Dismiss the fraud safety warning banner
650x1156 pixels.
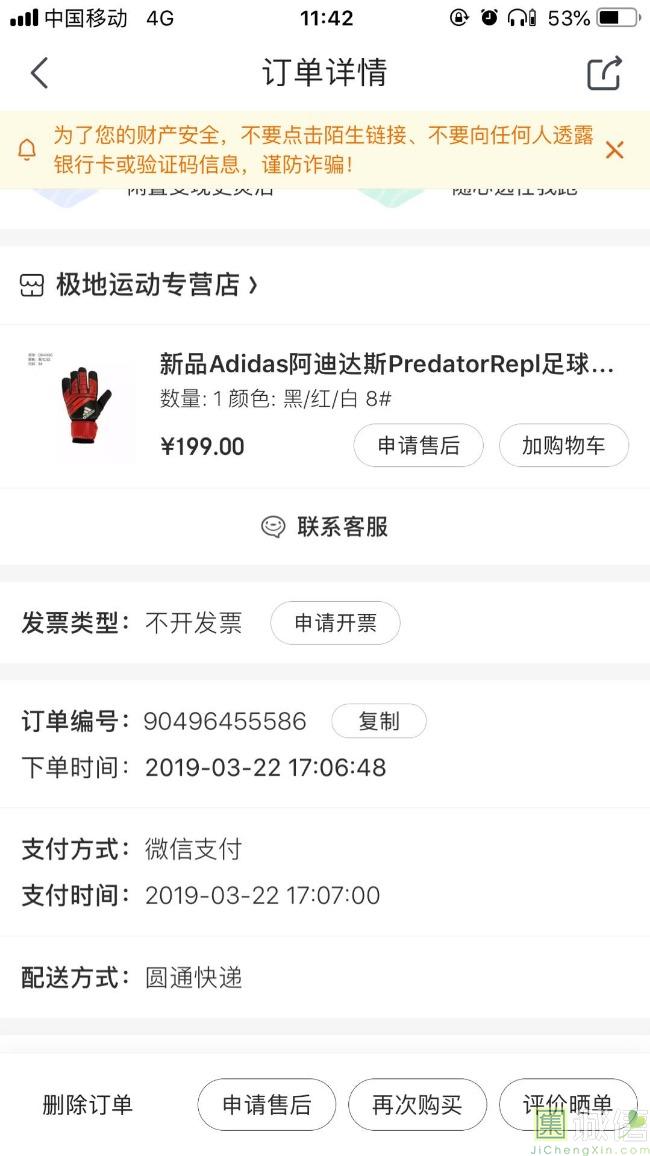614,150
